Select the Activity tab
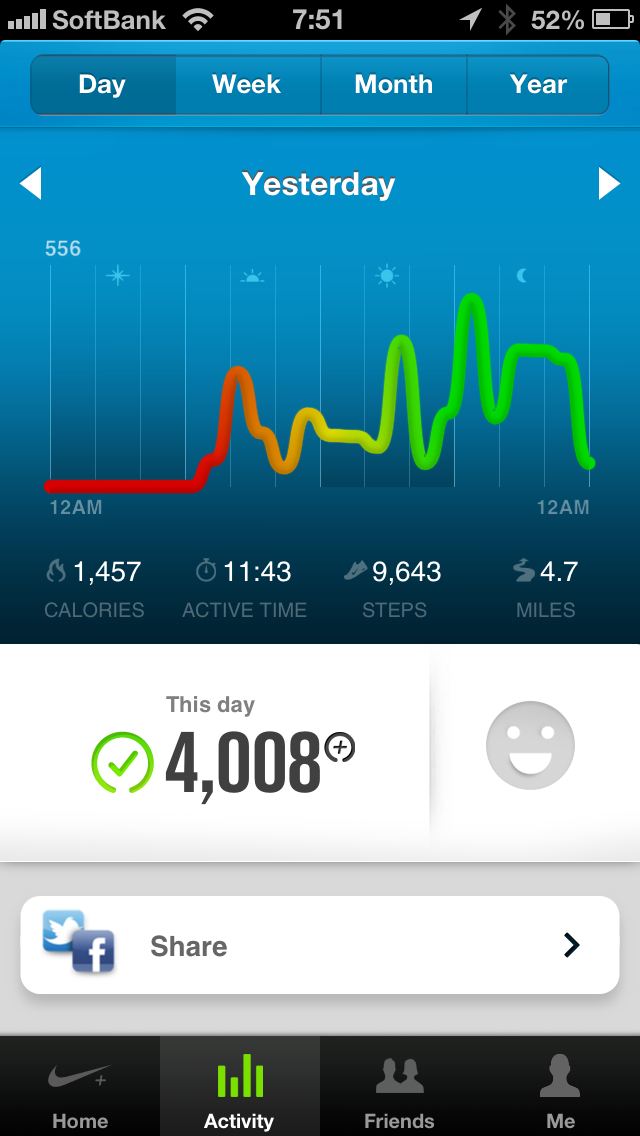 tap(239, 1090)
